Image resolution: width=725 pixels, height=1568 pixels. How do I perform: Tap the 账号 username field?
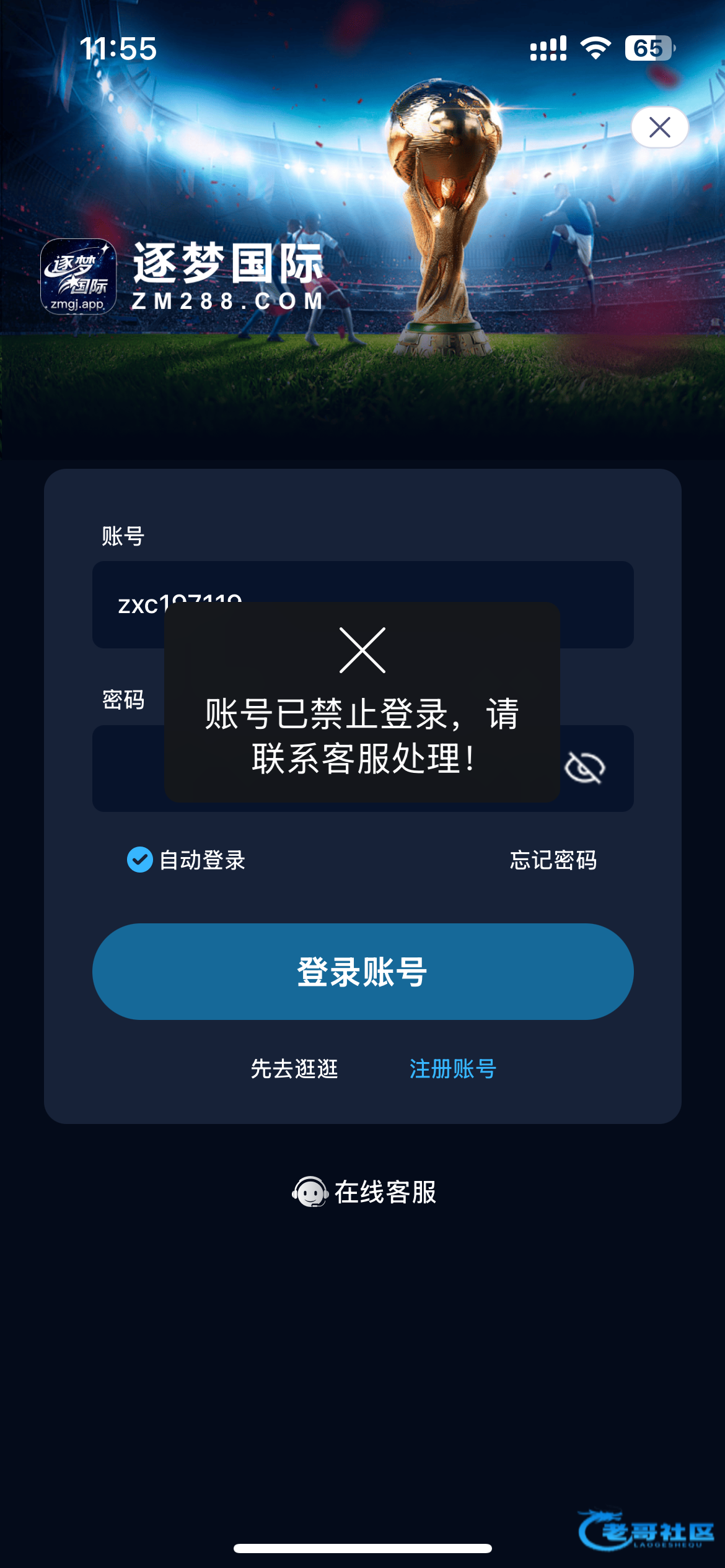click(x=362, y=604)
